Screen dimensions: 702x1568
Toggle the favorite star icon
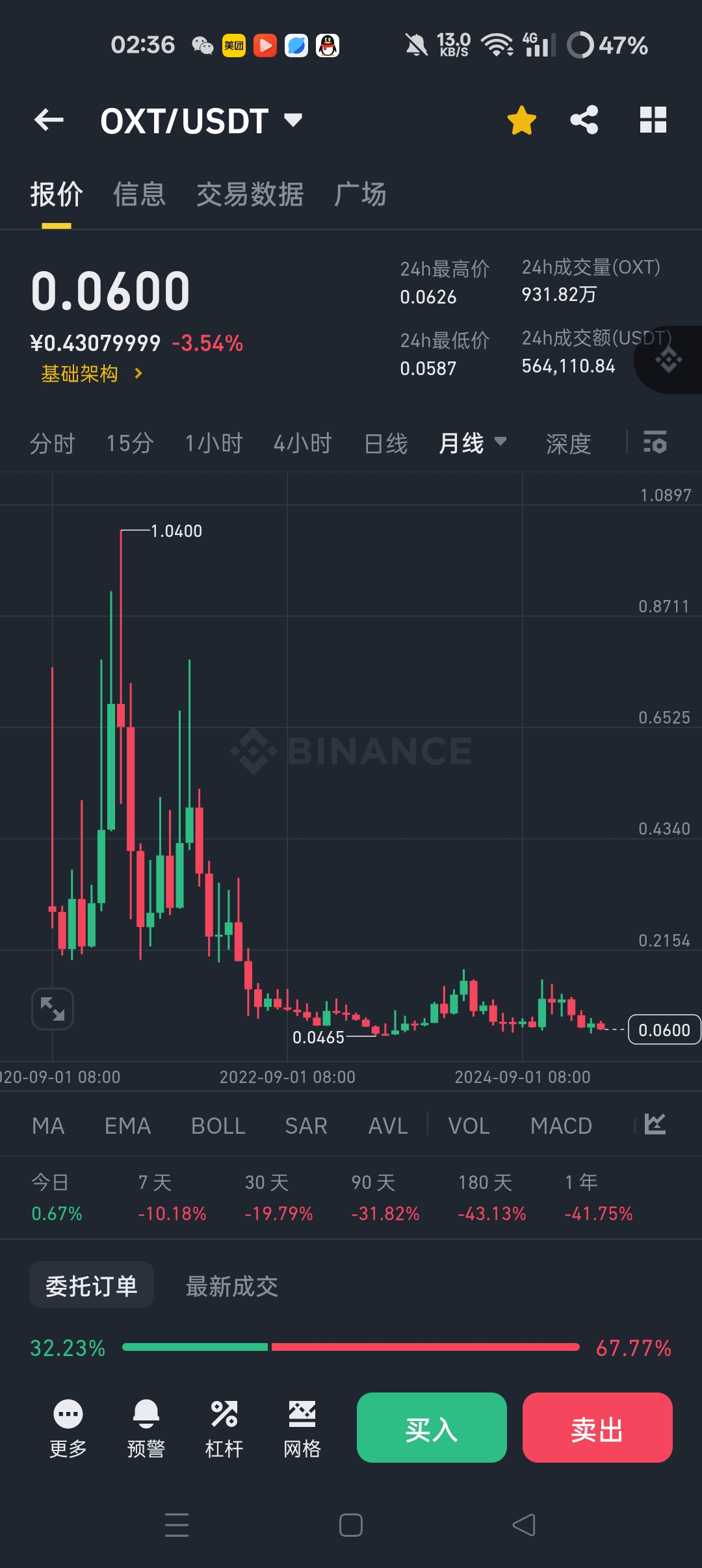pos(521,120)
